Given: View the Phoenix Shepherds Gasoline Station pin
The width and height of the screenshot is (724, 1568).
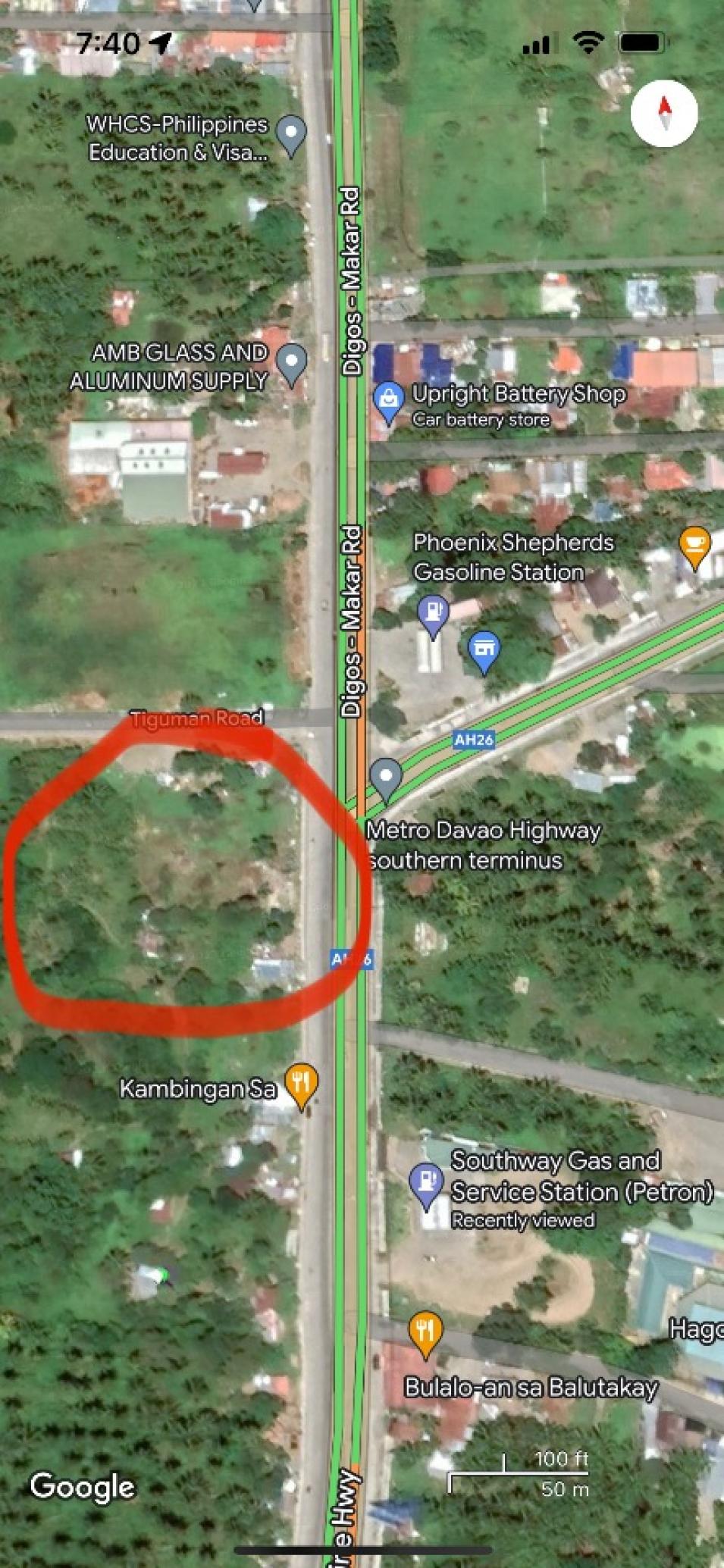Looking at the screenshot, I should 433,614.
